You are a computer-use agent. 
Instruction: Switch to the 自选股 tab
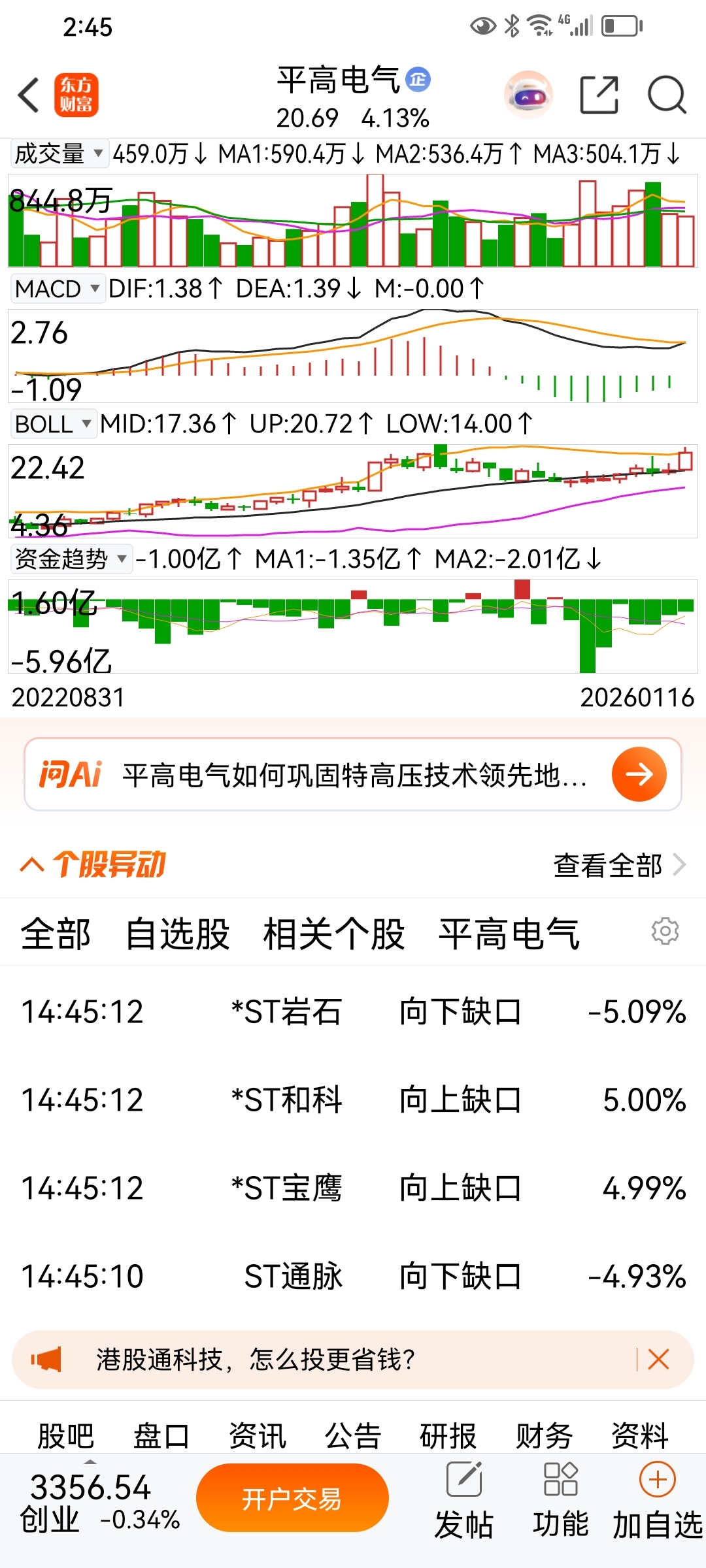click(x=177, y=934)
